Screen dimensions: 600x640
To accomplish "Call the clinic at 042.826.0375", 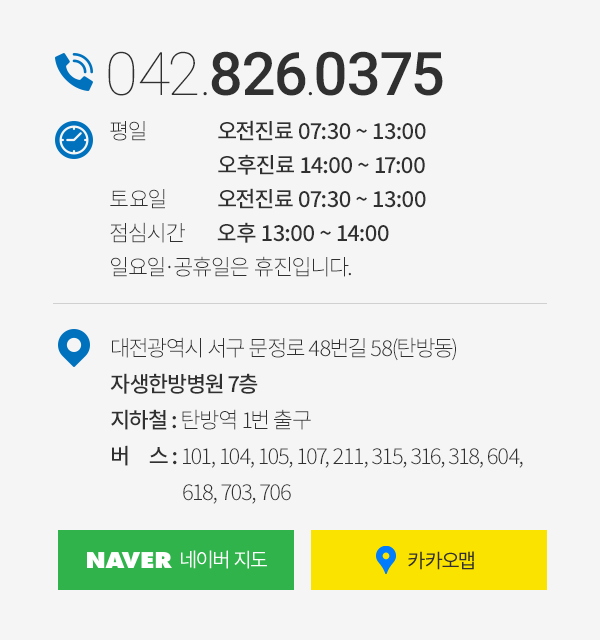I will [x=273, y=74].
